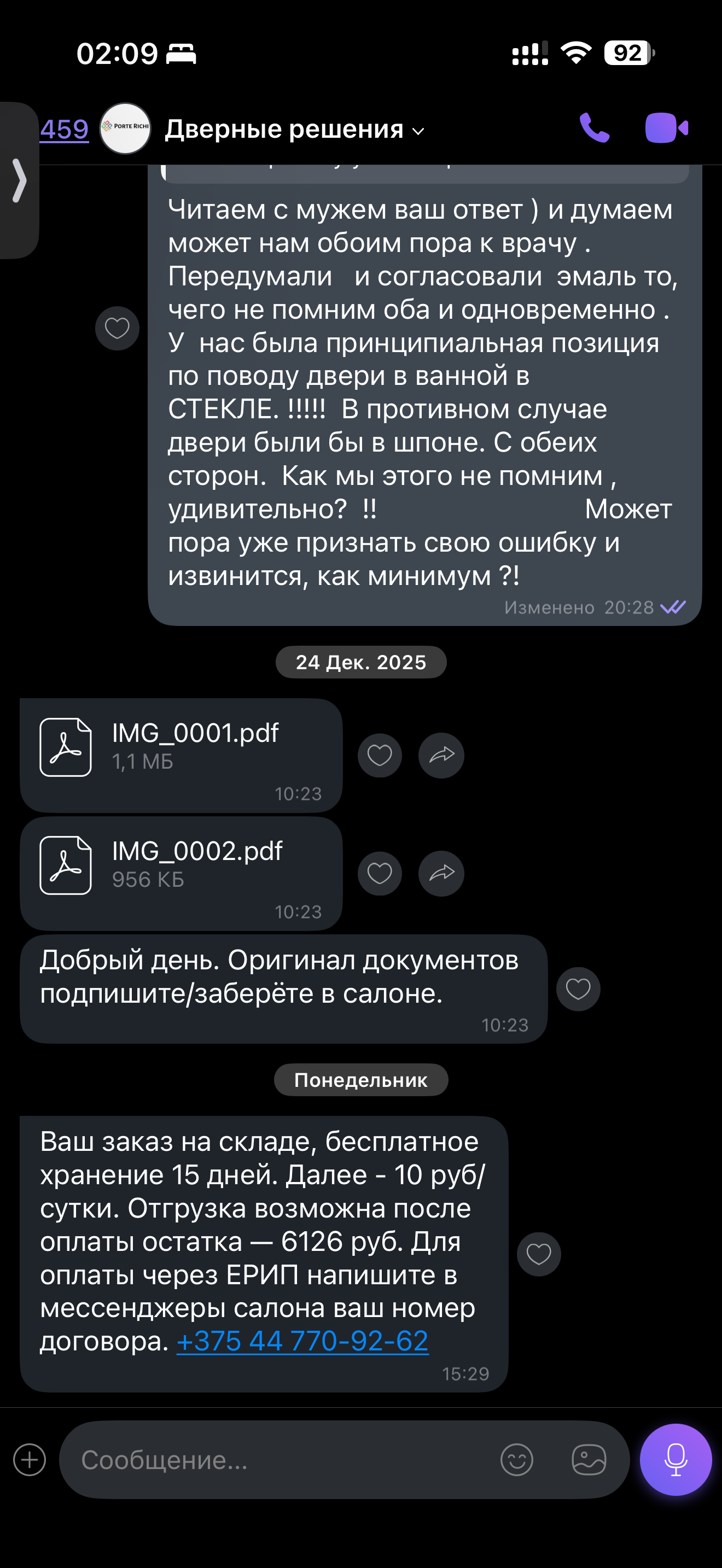The image size is (722, 1568).
Task: Like the IMG_0001.pdf message
Action: [x=379, y=756]
